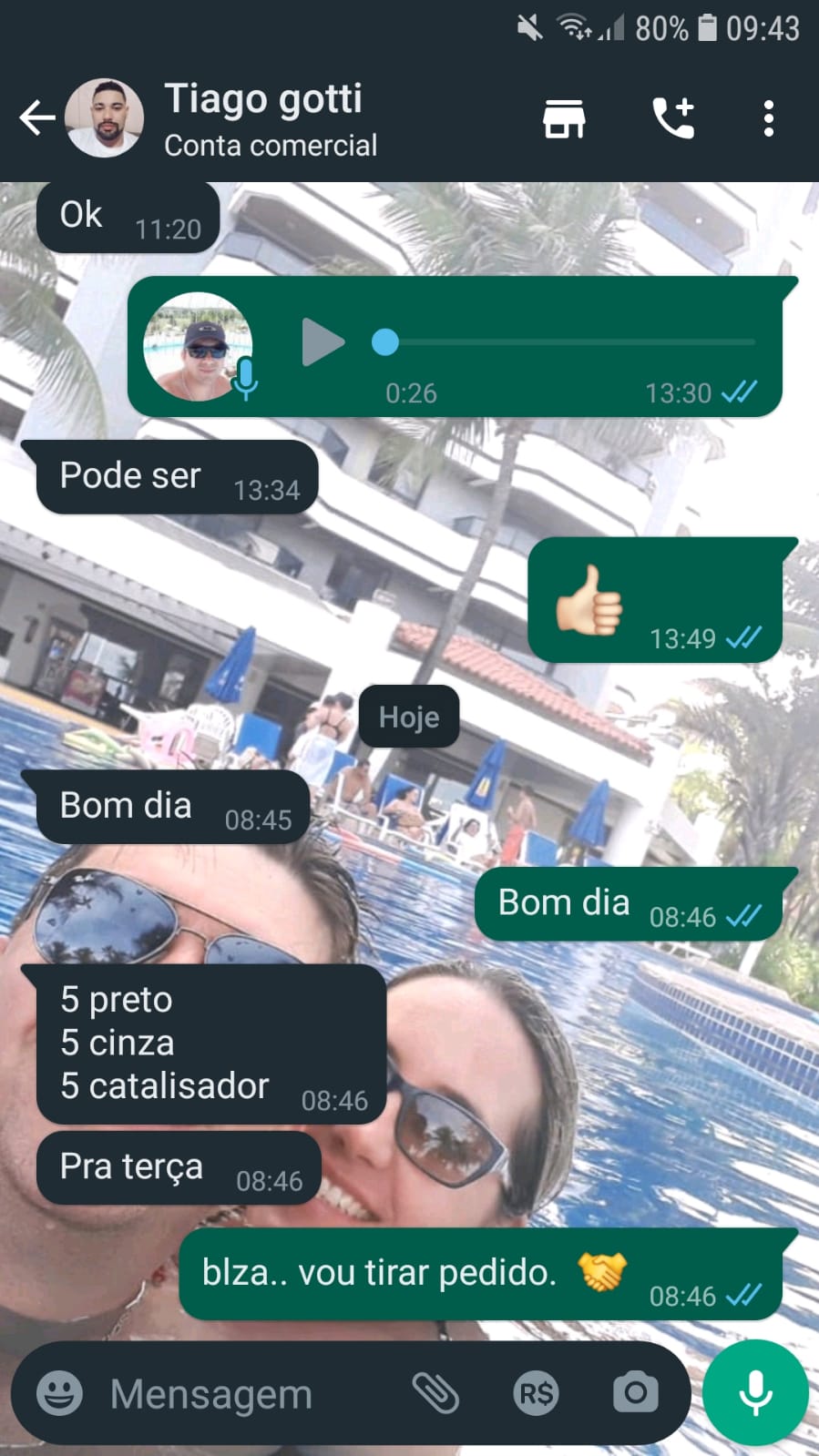The image size is (819, 1456).
Task: Open Tiago gotti's contact info
Action: point(269,118)
